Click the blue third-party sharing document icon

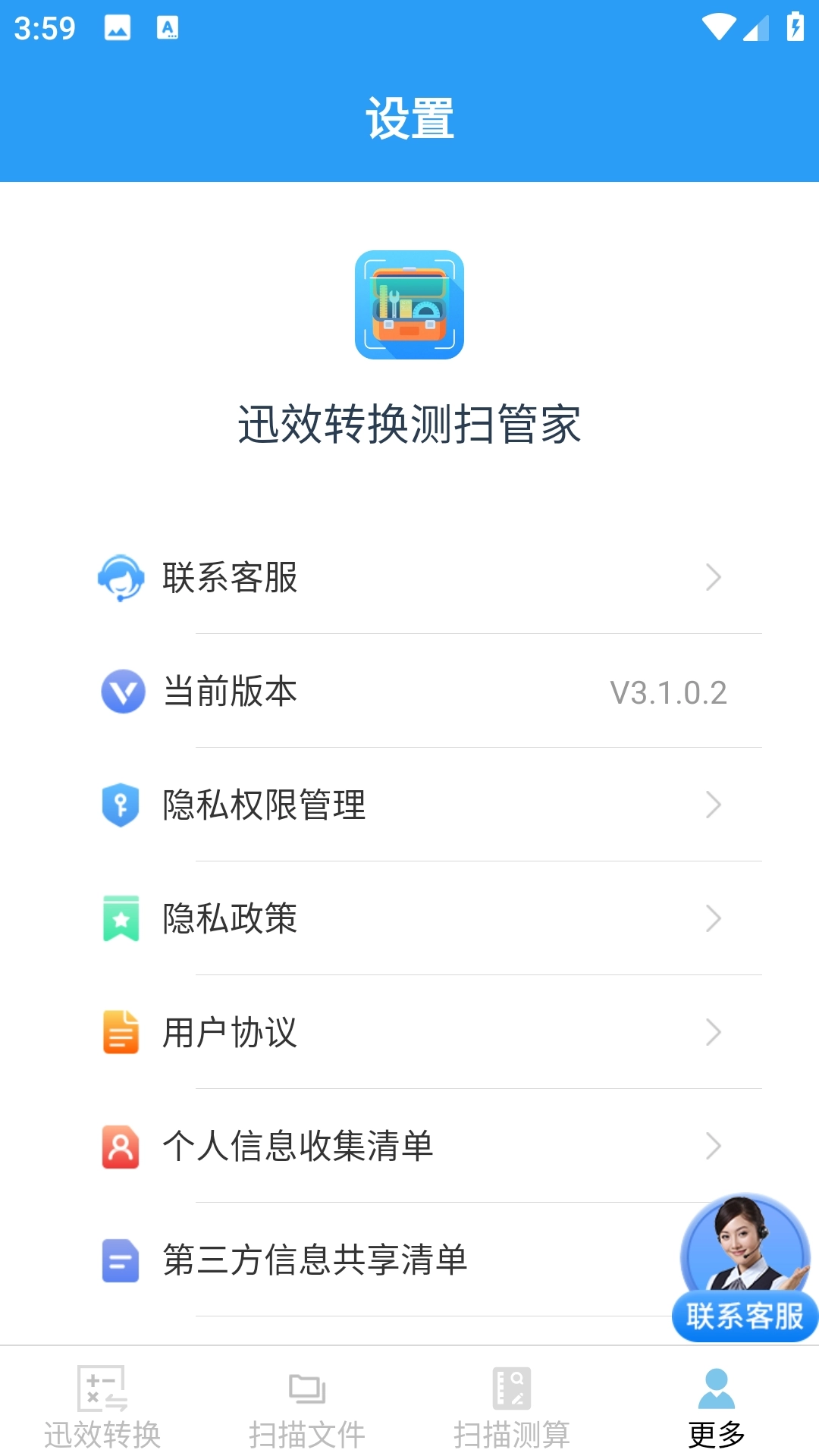[x=119, y=1260]
